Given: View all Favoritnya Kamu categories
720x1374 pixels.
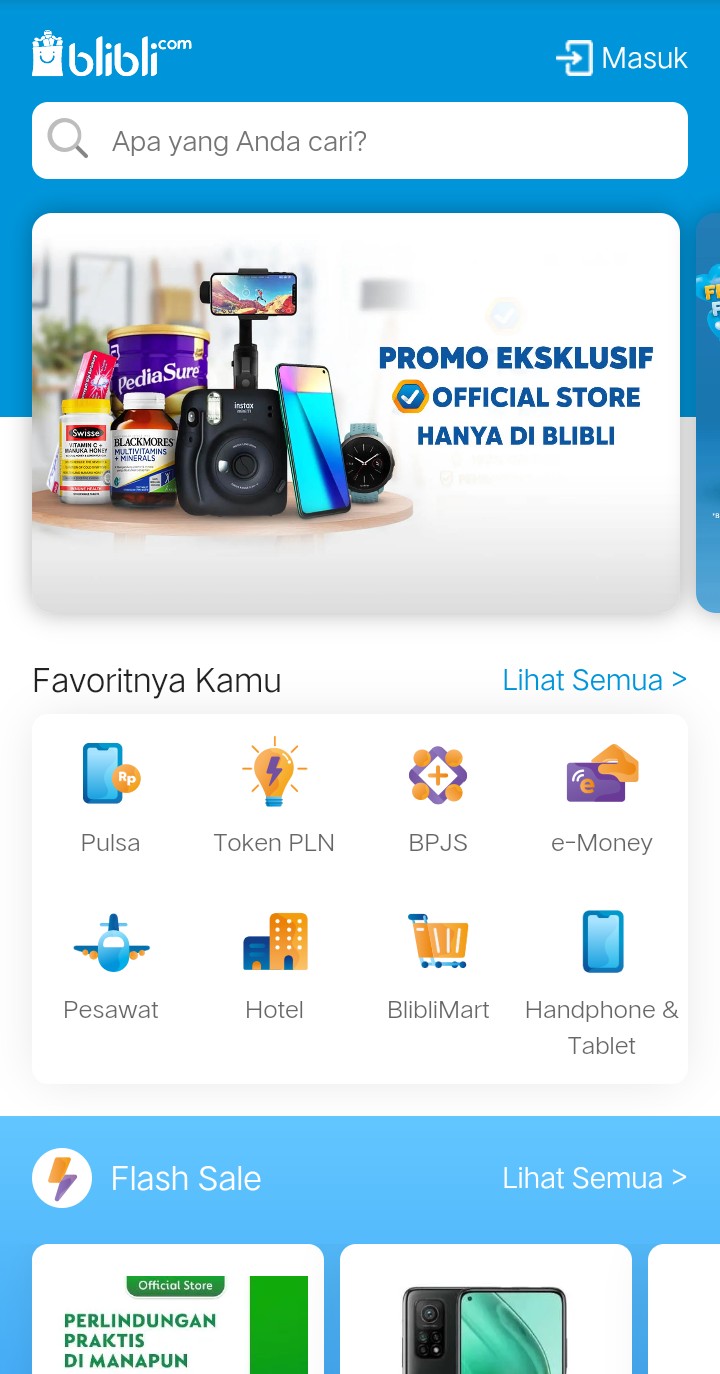Looking at the screenshot, I should tap(594, 680).
